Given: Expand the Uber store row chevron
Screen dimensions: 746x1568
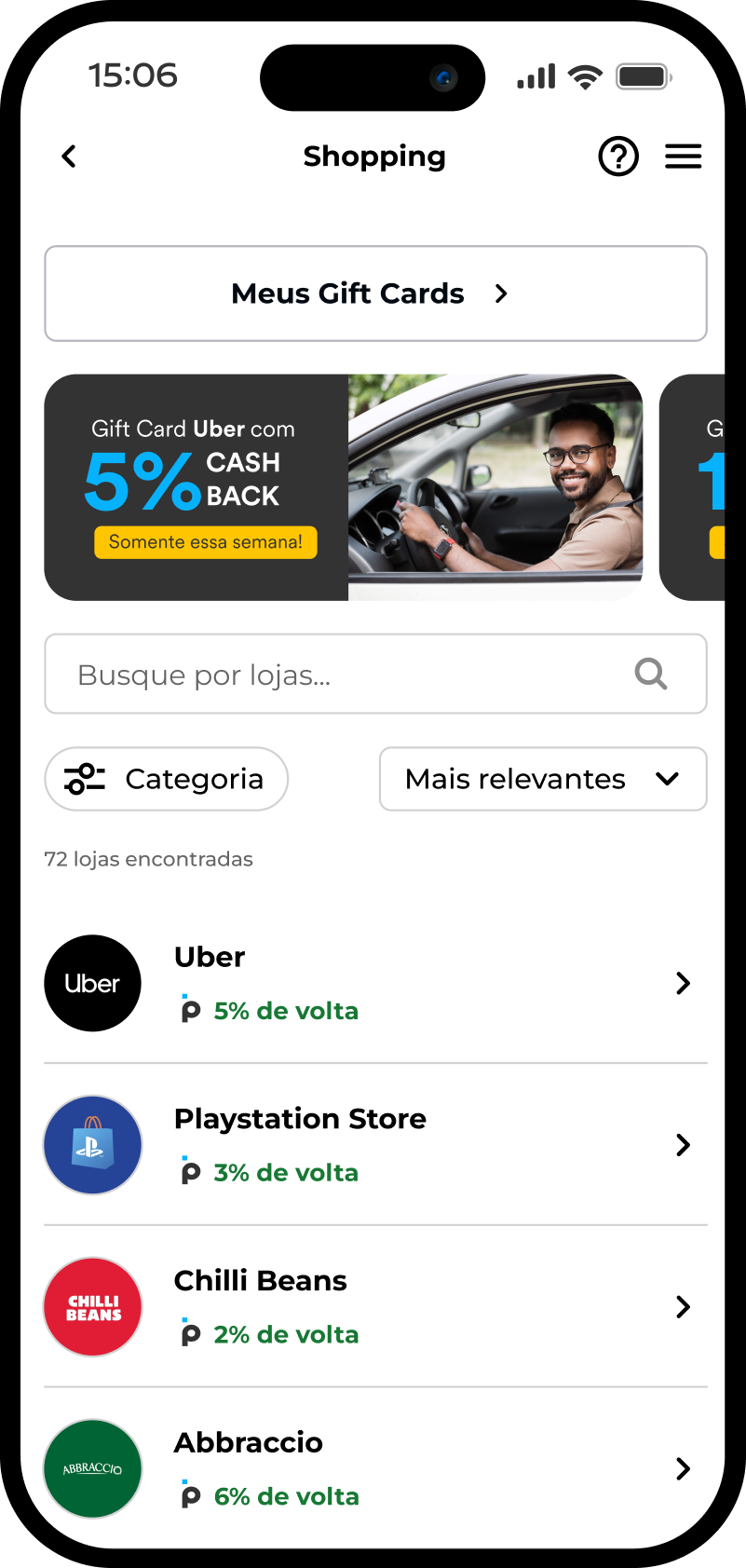Looking at the screenshot, I should point(684,982).
